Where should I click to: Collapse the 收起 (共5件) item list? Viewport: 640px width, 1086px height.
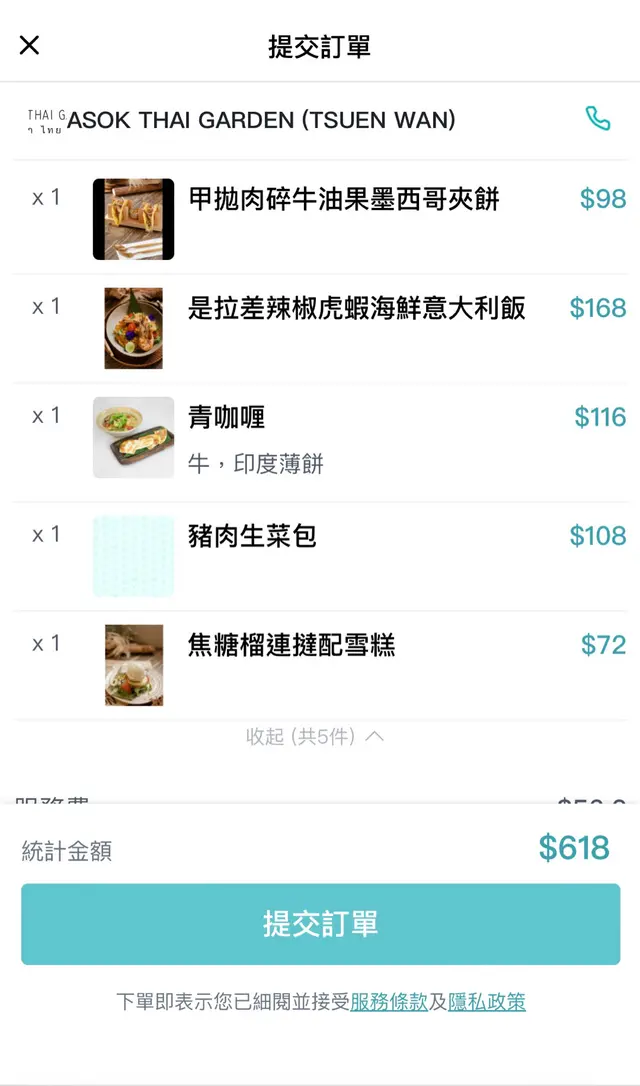point(315,737)
